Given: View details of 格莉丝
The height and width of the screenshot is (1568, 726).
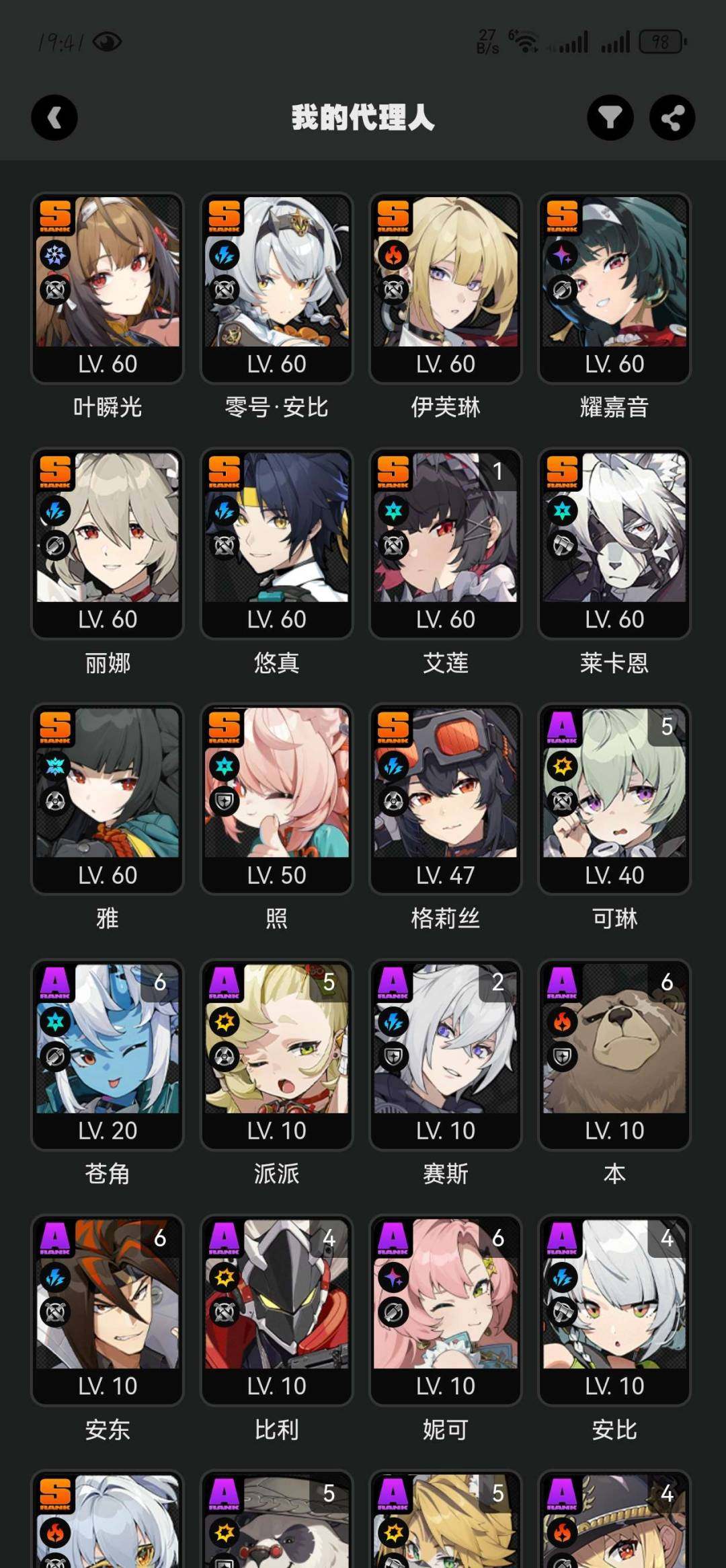Looking at the screenshot, I should coord(445,799).
